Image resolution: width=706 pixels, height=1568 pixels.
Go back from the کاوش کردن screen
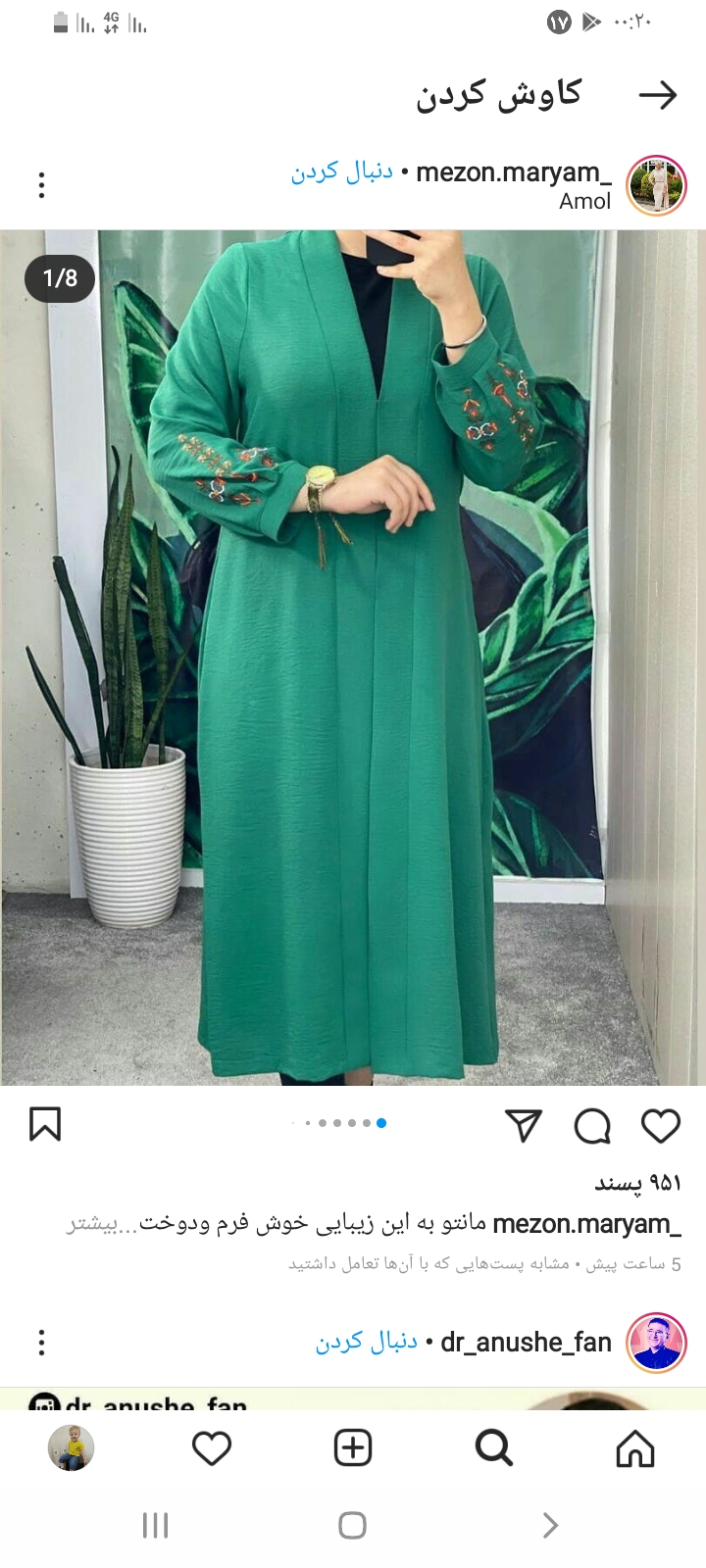(658, 95)
